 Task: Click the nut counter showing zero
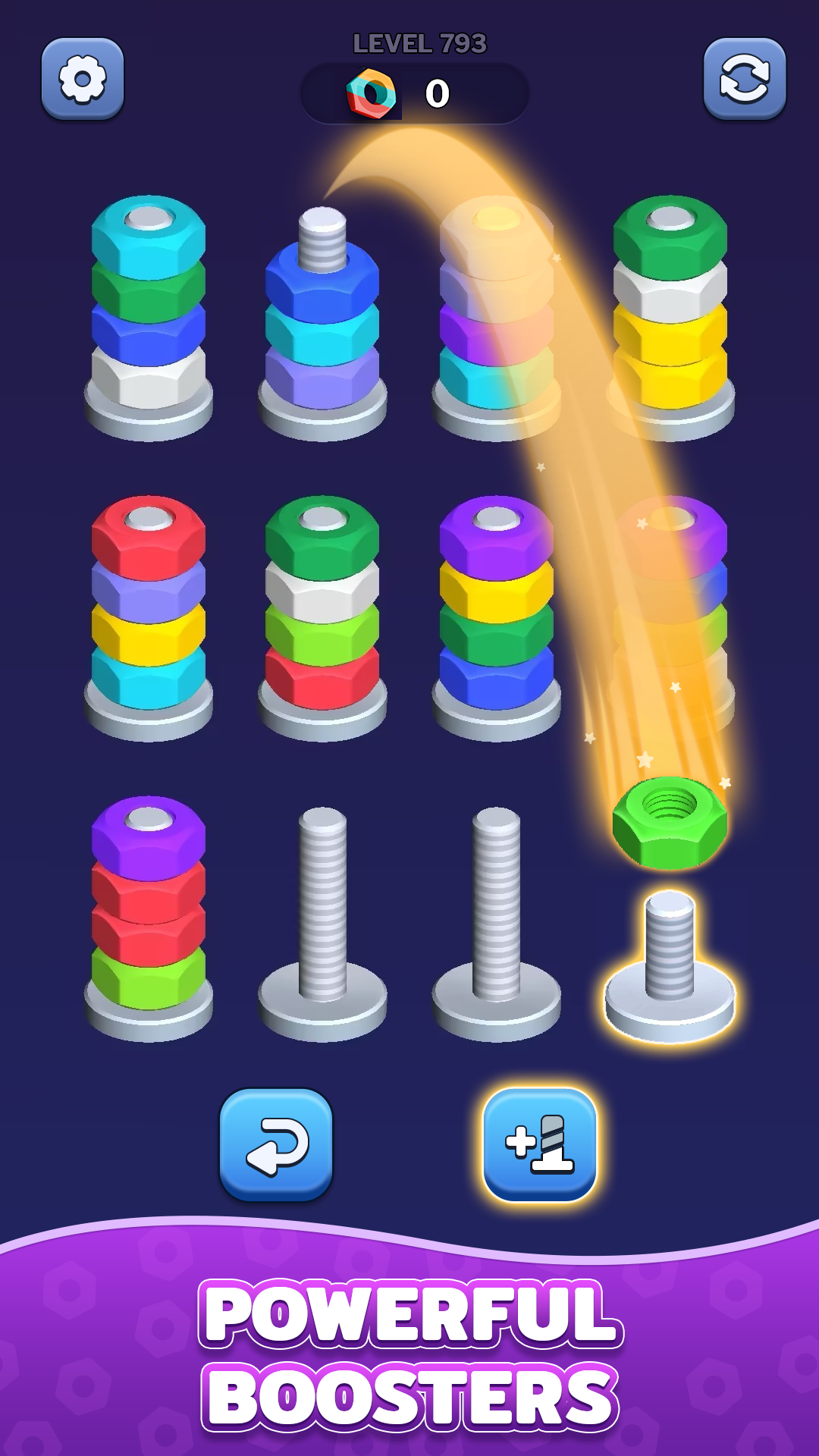(x=435, y=93)
